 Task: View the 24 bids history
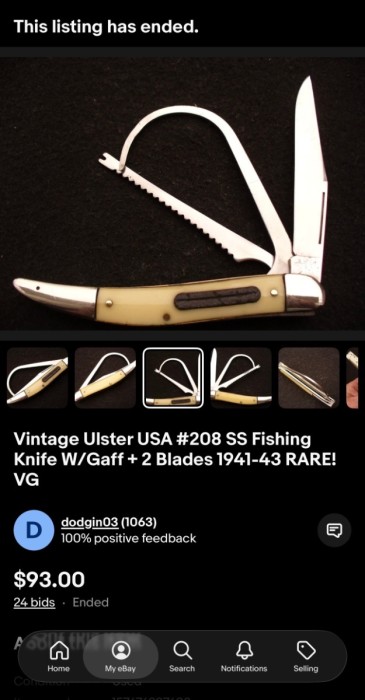34,602
